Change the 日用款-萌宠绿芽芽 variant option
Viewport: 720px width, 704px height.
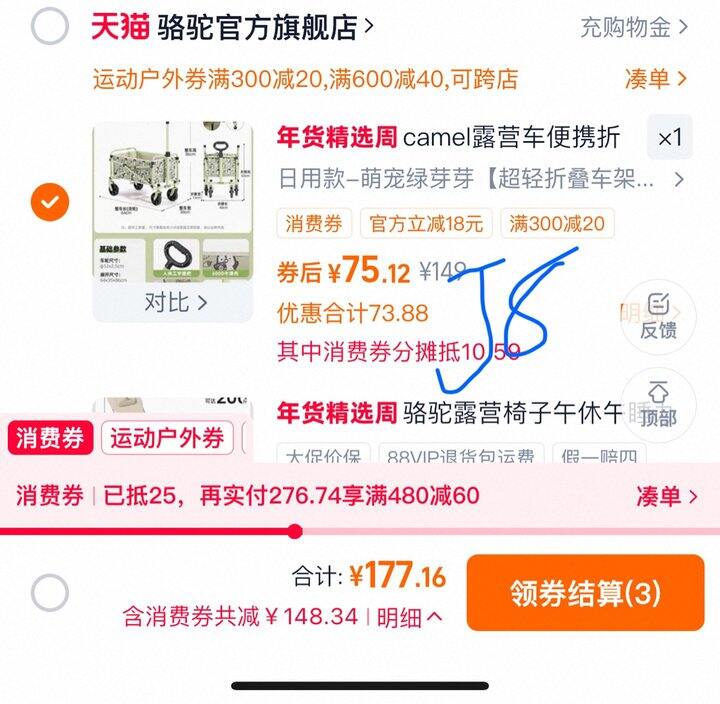[x=481, y=179]
